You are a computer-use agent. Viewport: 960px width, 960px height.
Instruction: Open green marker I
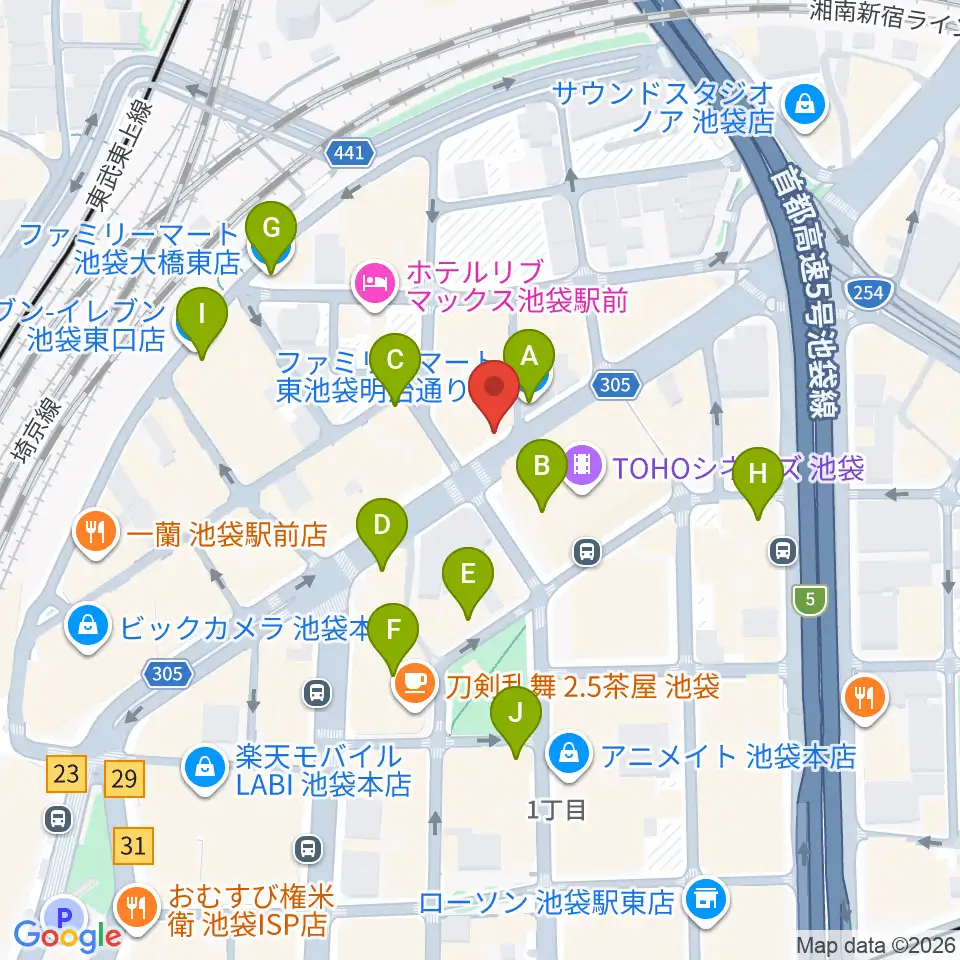(202, 322)
